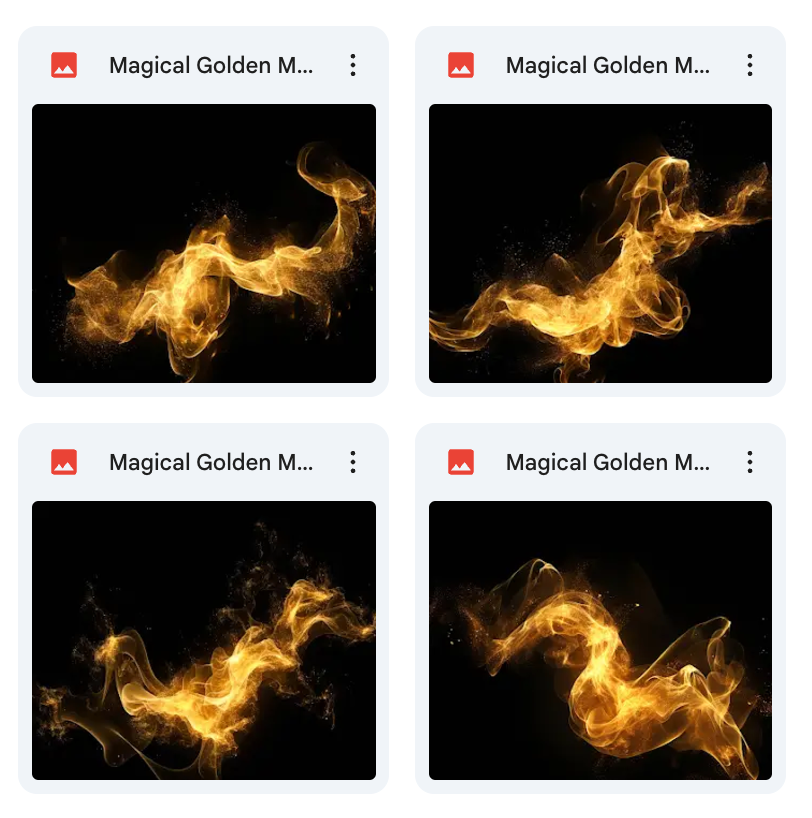Open more options for the fourth file
The width and height of the screenshot is (812, 818).
coord(749,462)
